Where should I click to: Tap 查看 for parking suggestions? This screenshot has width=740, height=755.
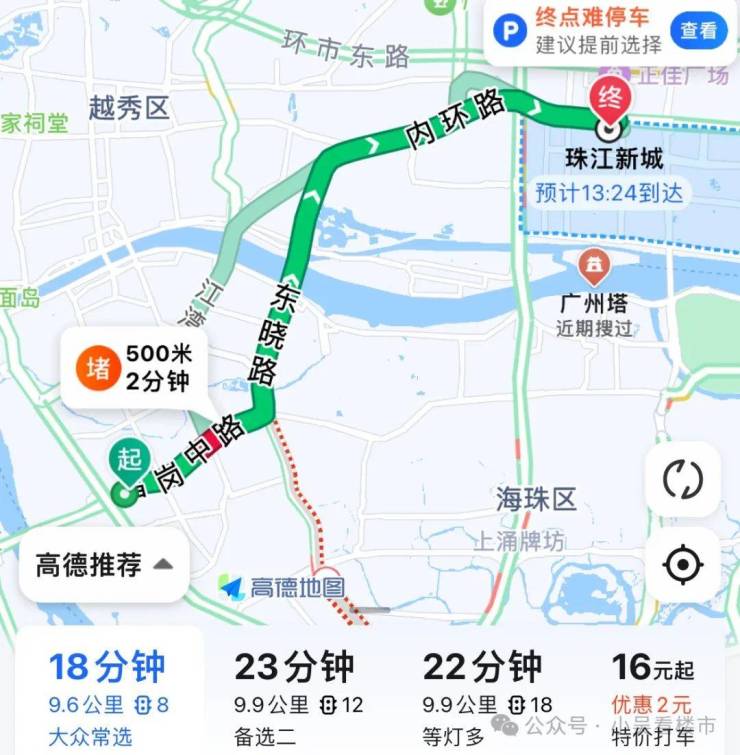[x=699, y=31]
